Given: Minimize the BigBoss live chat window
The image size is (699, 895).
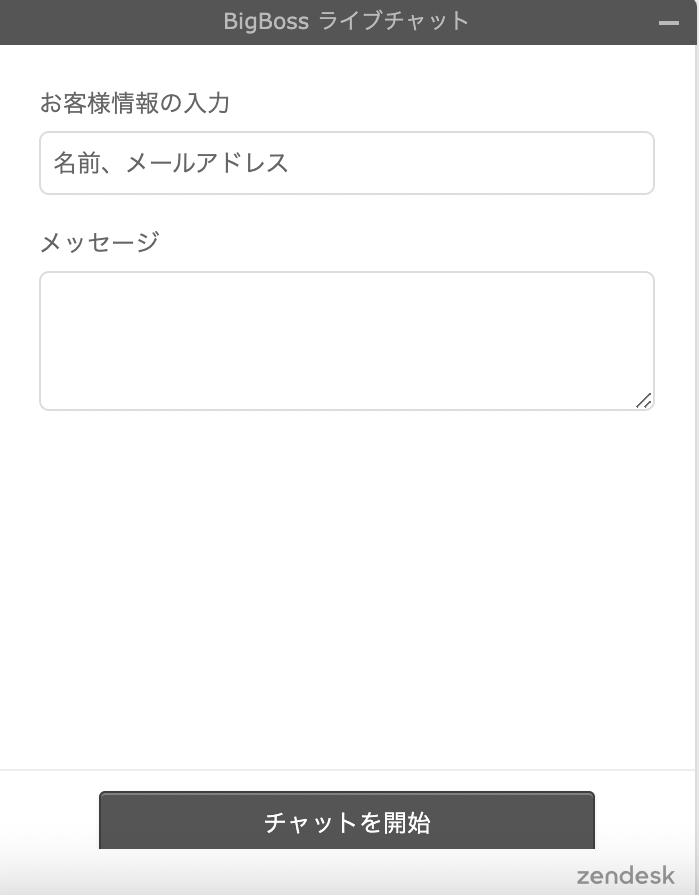Looking at the screenshot, I should (x=669, y=22).
